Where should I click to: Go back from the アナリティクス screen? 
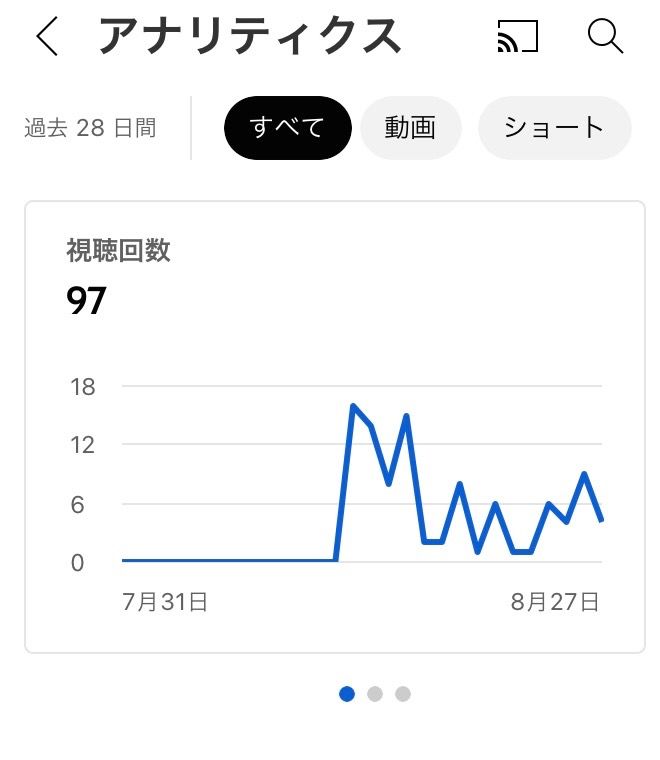click(x=47, y=37)
